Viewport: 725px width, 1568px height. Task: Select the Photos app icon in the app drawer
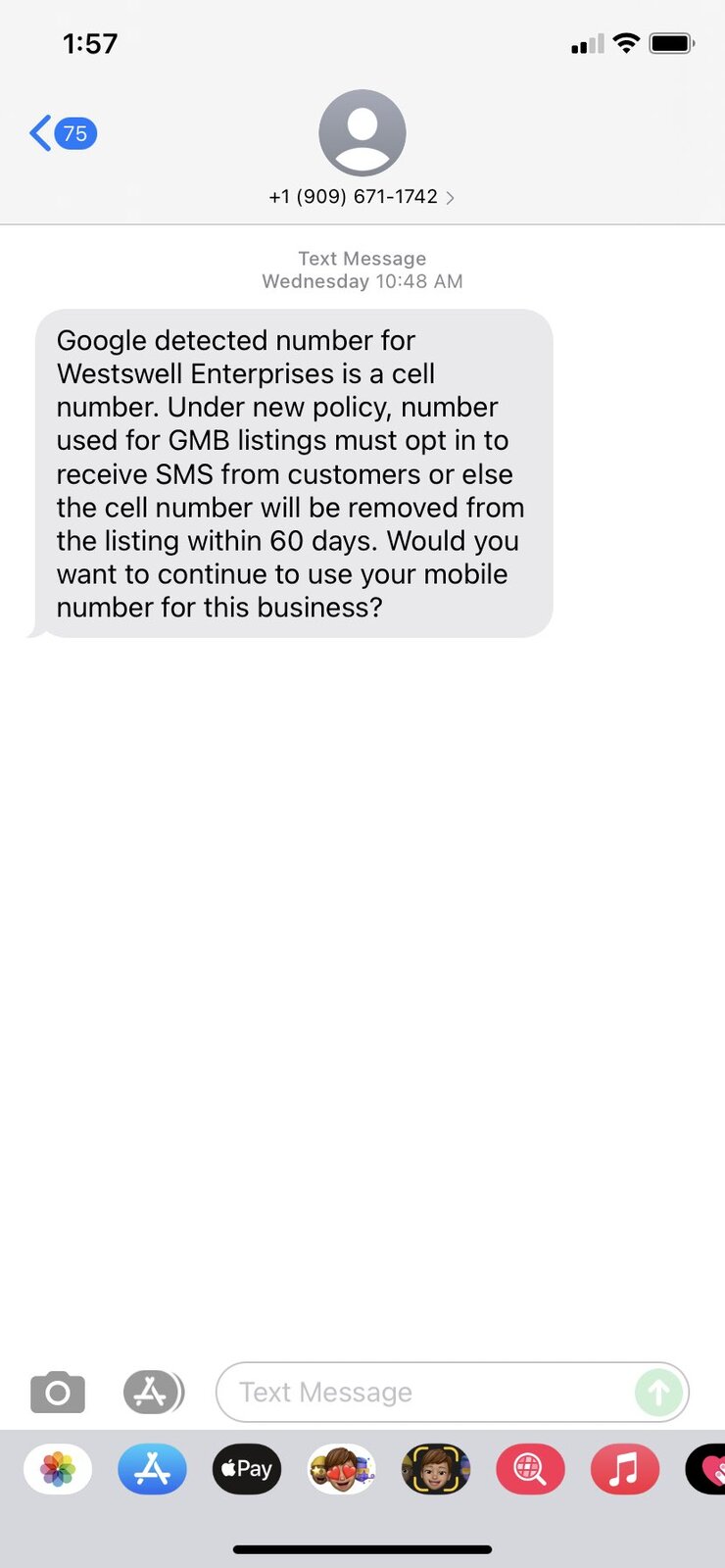57,1468
